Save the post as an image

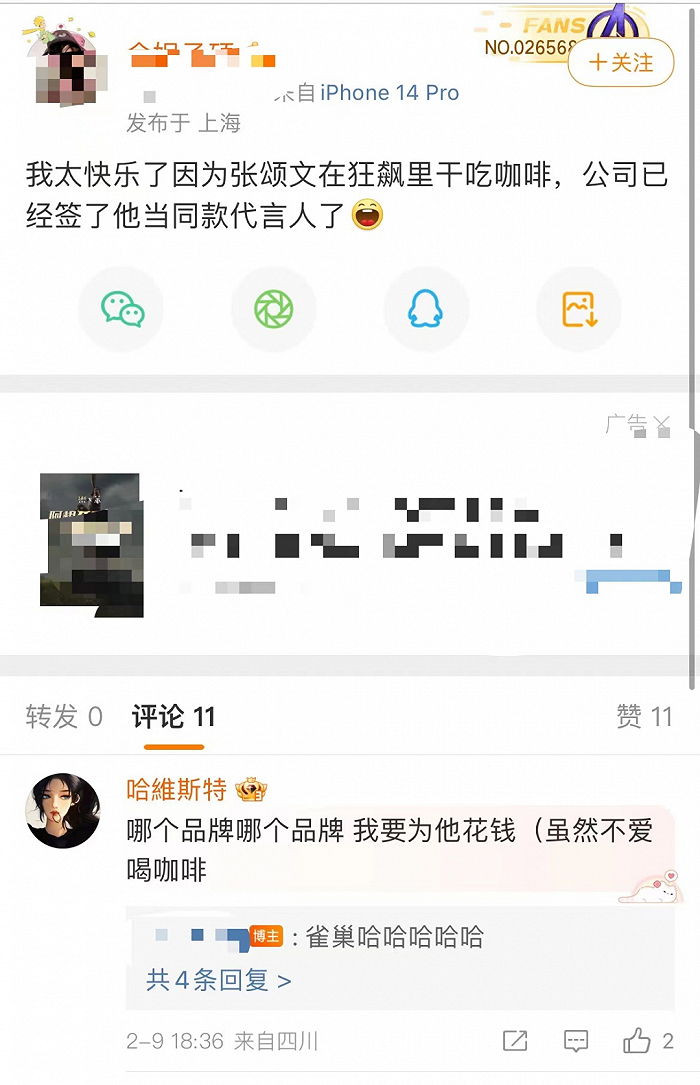pos(579,309)
